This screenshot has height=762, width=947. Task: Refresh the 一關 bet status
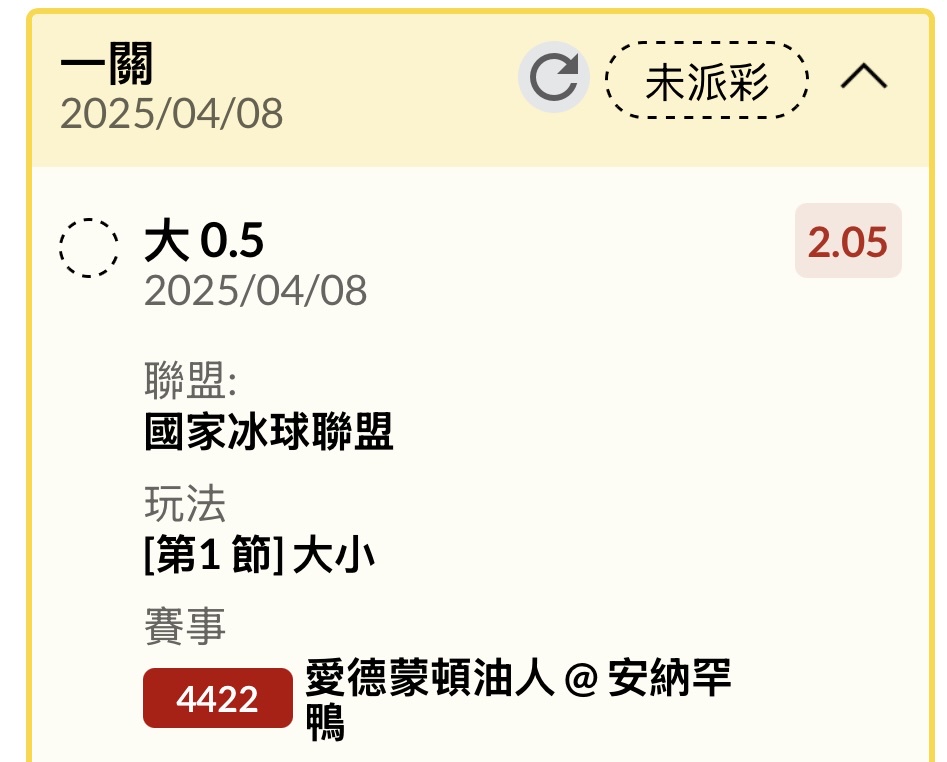point(553,78)
